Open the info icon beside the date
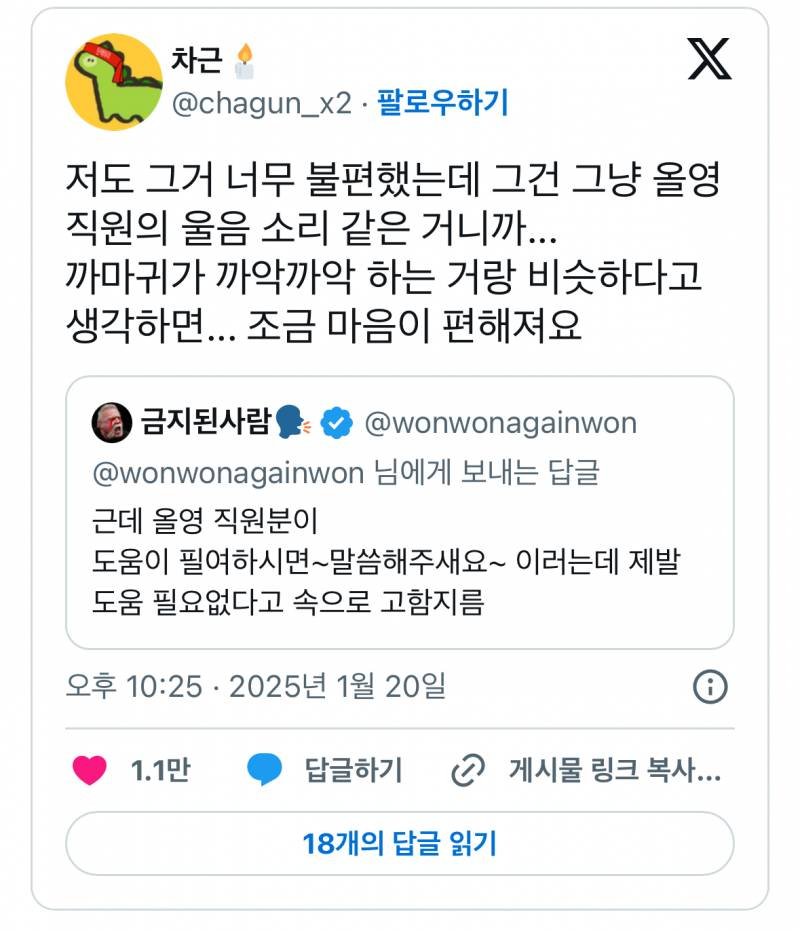This screenshot has height=931, width=800. [x=709, y=687]
